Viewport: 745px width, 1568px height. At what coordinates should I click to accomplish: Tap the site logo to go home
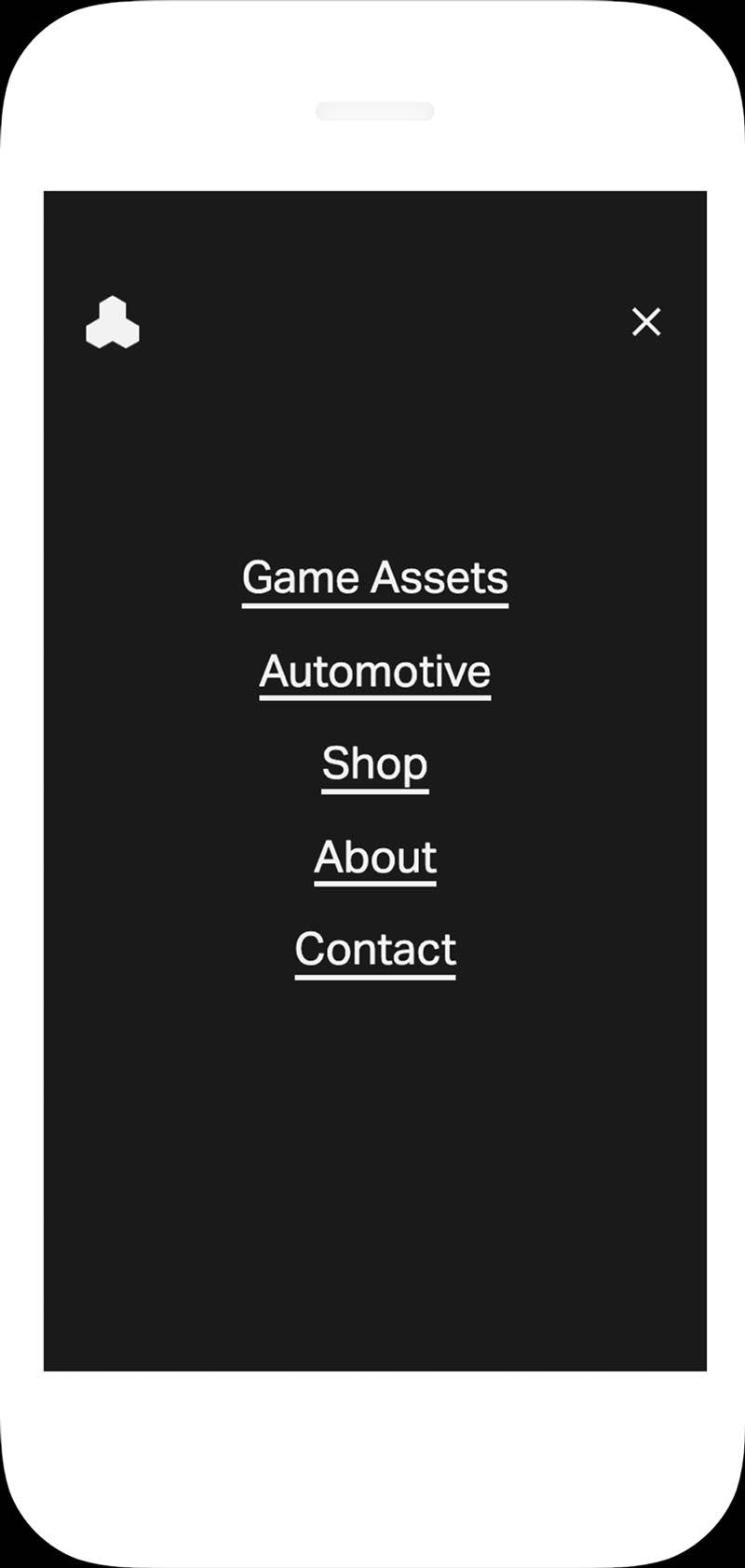pyautogui.click(x=113, y=323)
